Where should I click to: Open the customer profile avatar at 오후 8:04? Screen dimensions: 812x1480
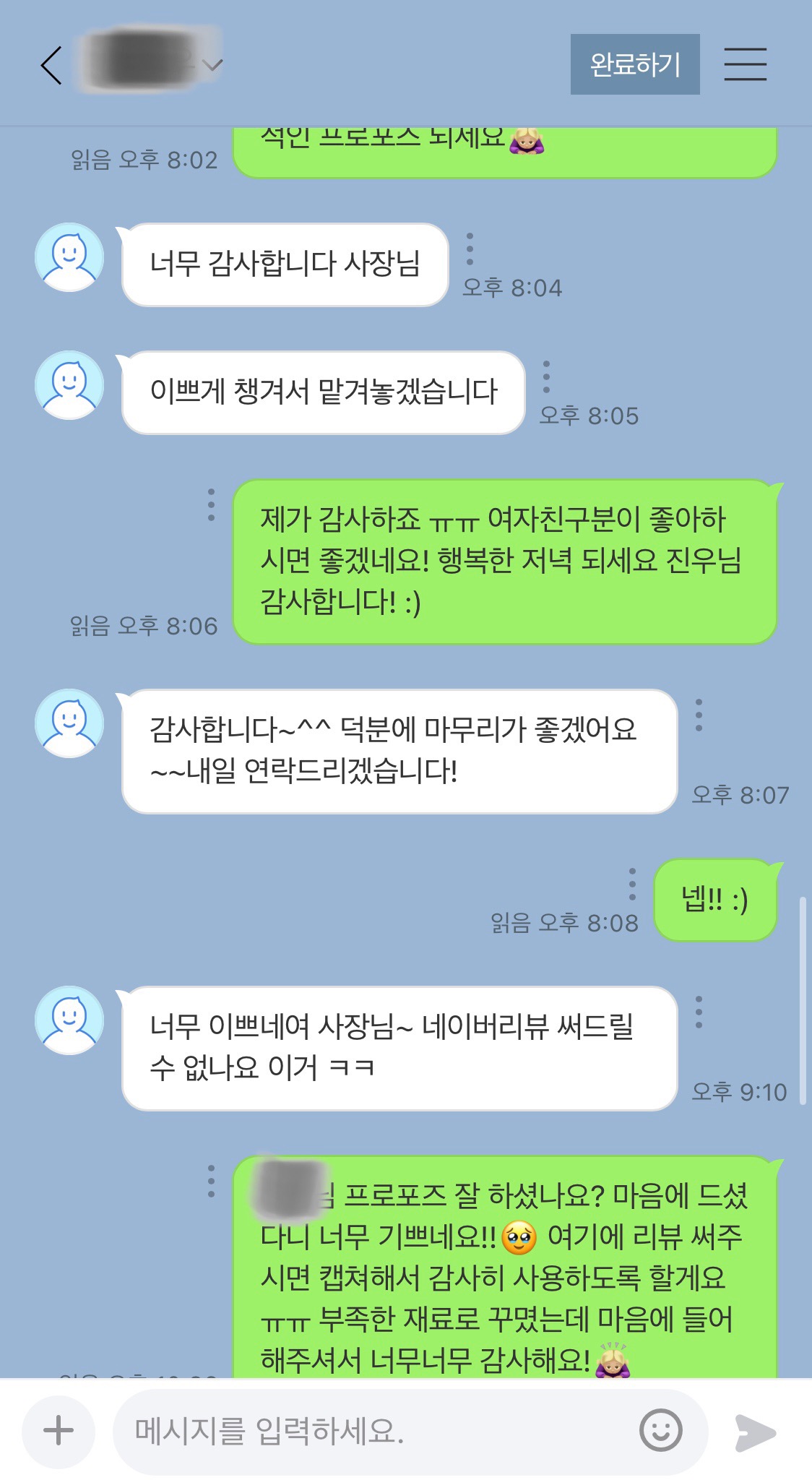pos(69,257)
